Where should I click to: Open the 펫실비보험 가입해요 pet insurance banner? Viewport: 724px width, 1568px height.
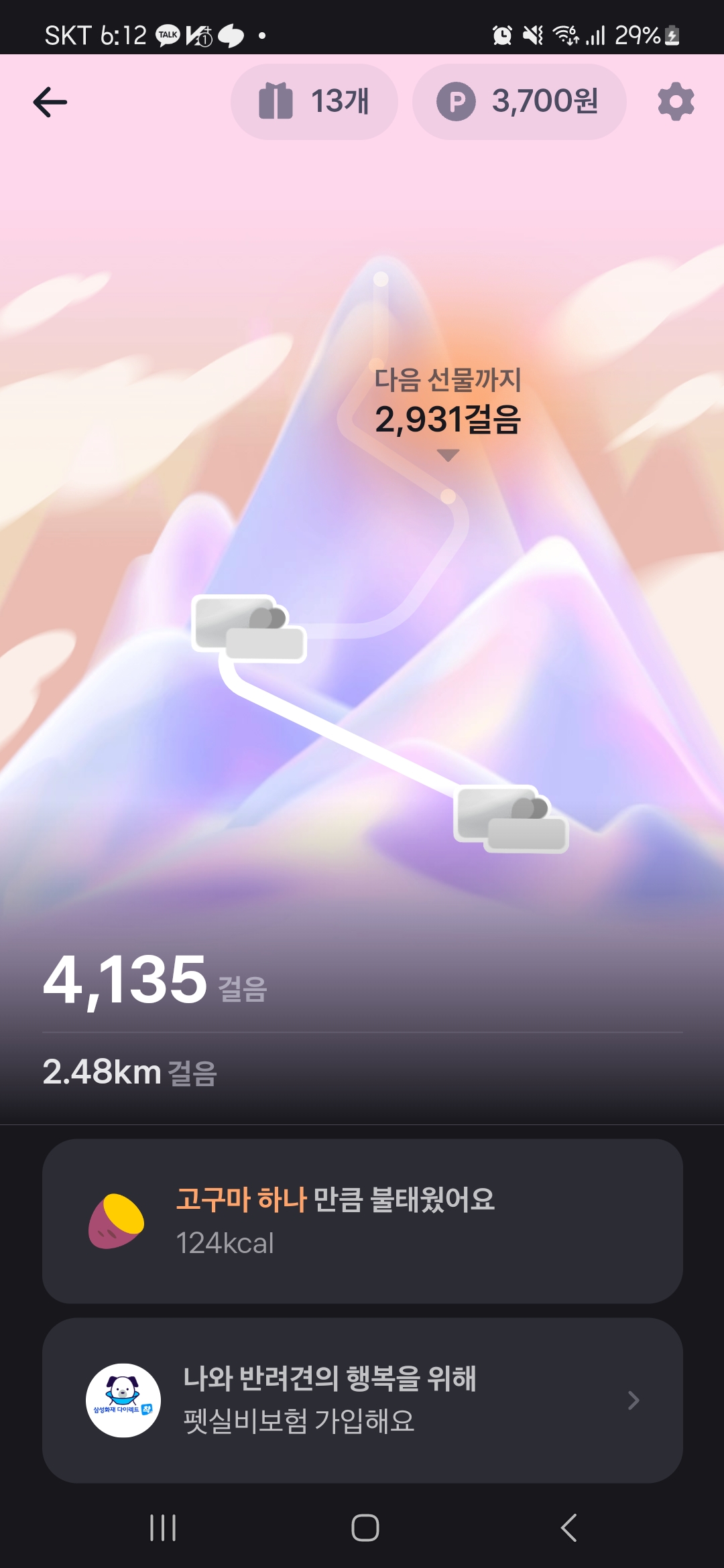point(362,1400)
